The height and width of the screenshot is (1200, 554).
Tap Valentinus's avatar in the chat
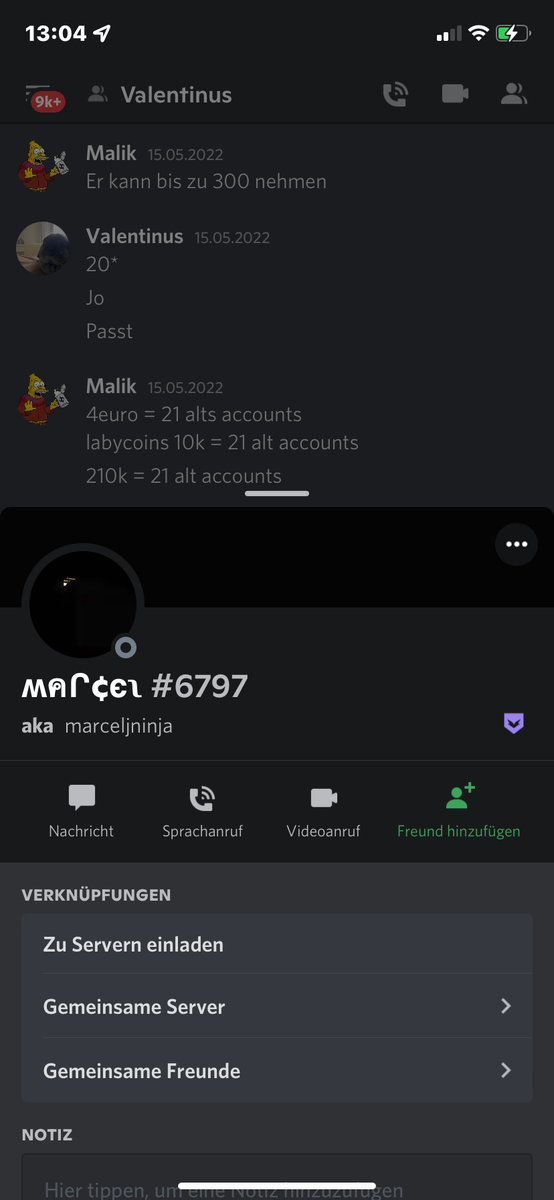pyautogui.click(x=43, y=248)
